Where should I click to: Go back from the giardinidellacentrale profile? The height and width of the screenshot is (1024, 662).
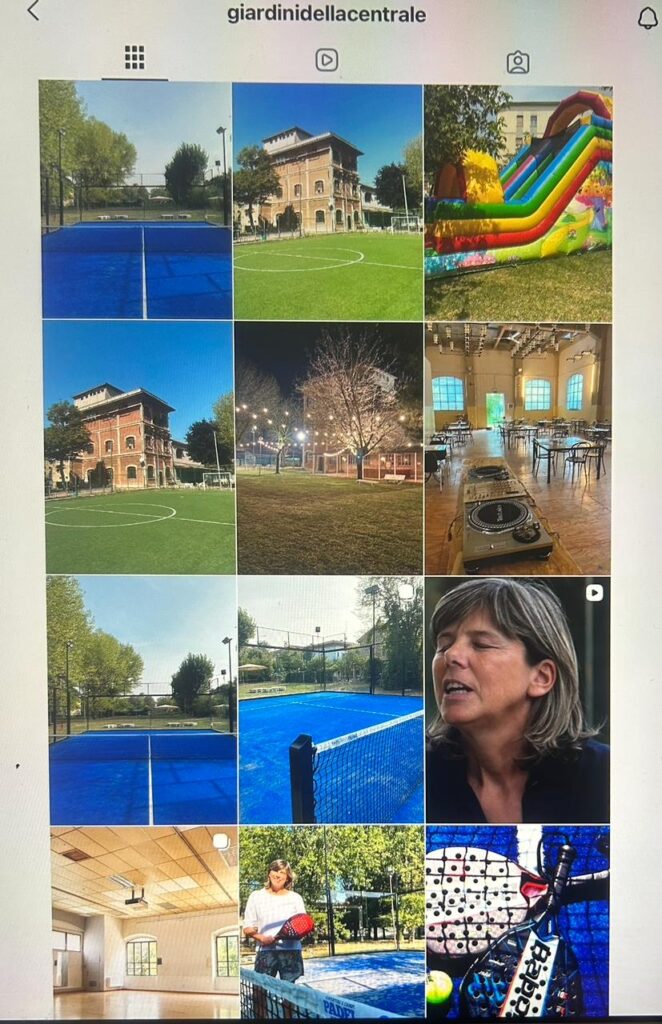(x=33, y=11)
